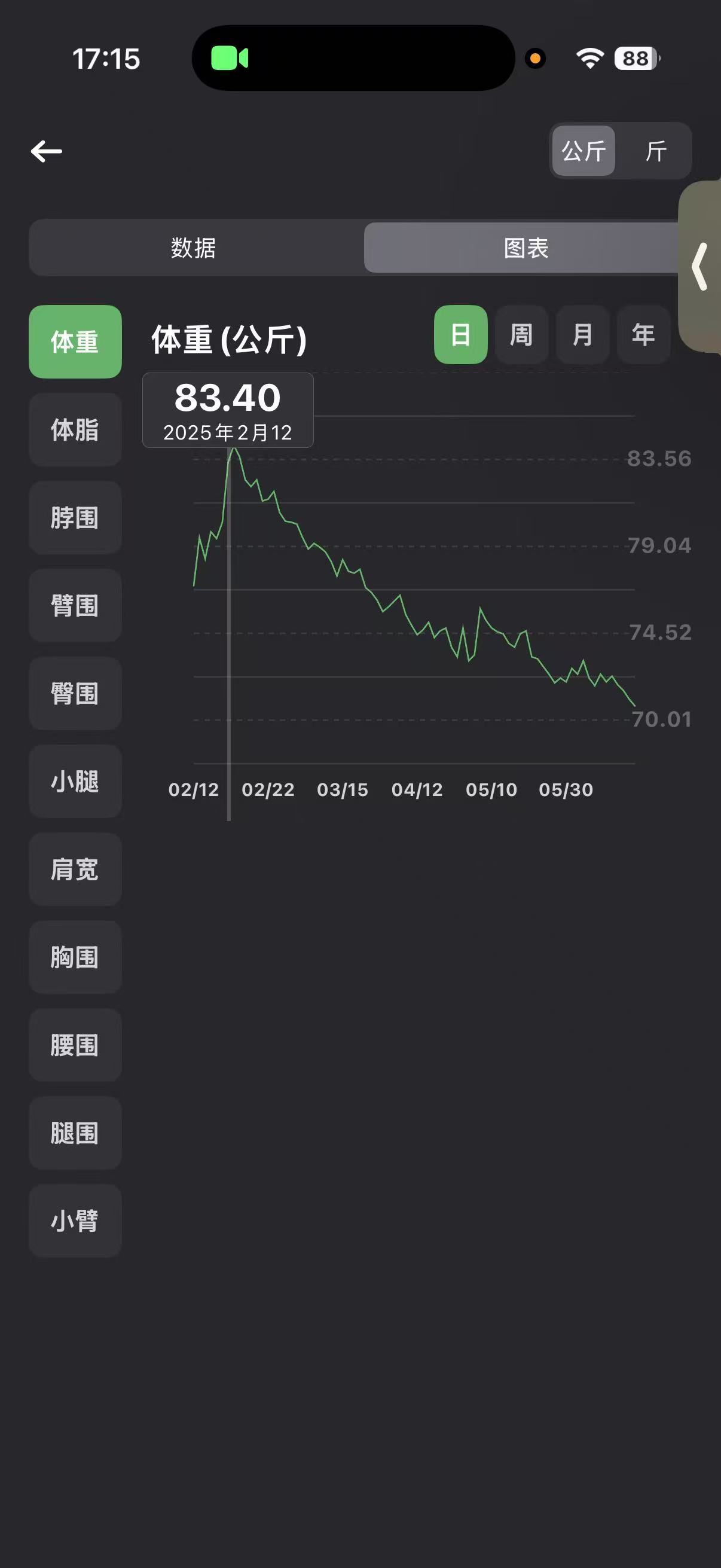Open the 臂围 arm measurement

tap(75, 605)
